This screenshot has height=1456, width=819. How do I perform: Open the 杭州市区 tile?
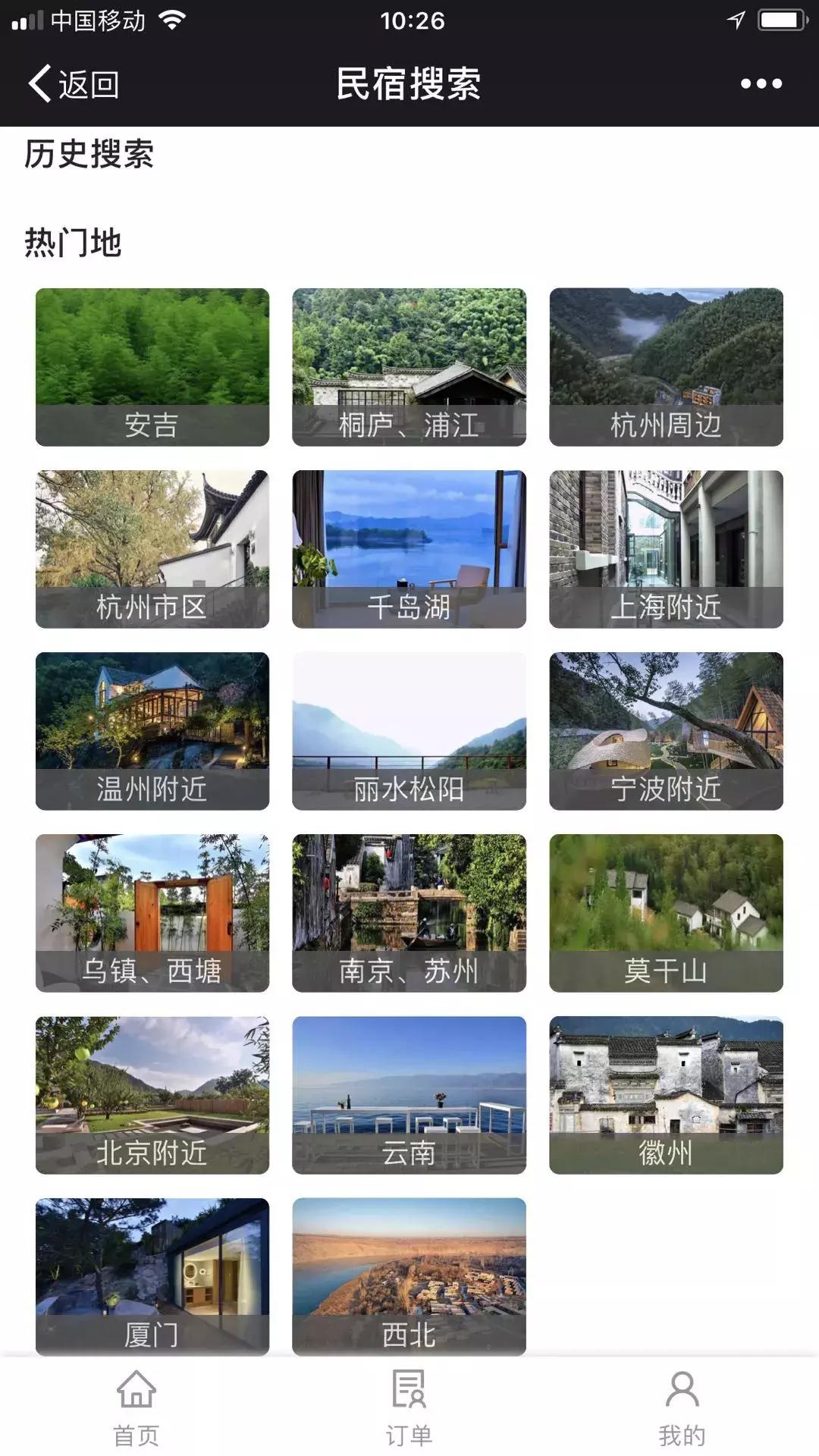(x=152, y=549)
